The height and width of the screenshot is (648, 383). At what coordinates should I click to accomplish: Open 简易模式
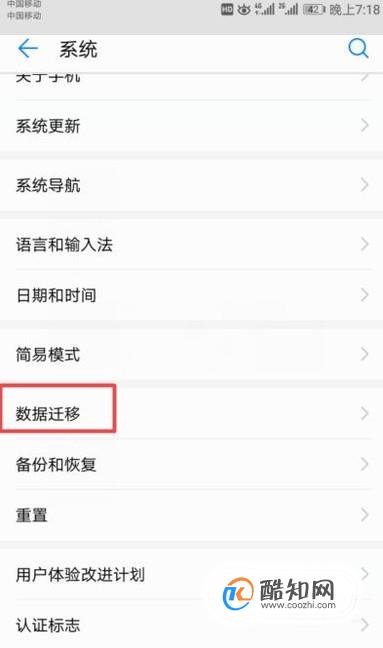click(x=191, y=355)
